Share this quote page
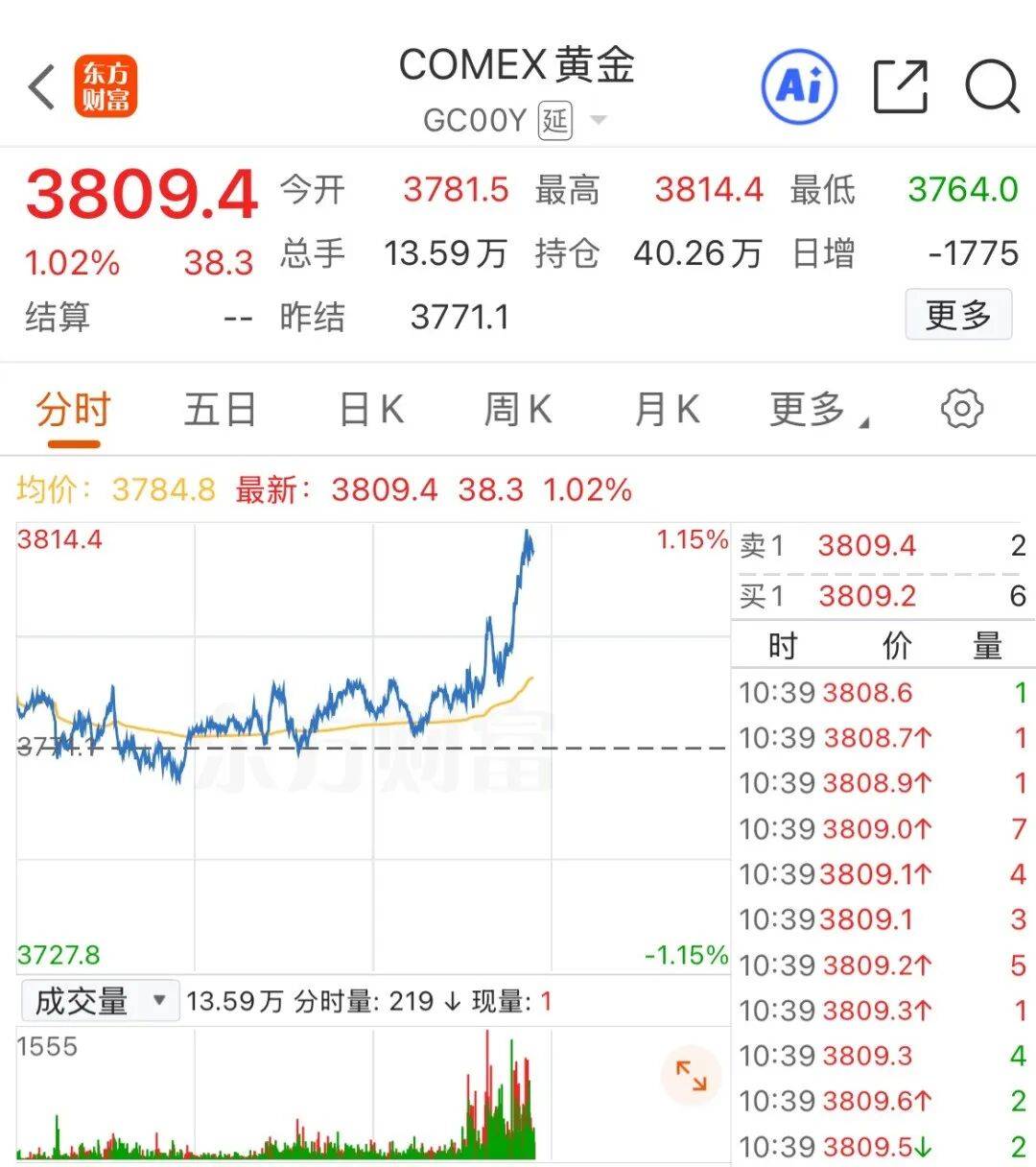This screenshot has width=1036, height=1167. tap(901, 87)
